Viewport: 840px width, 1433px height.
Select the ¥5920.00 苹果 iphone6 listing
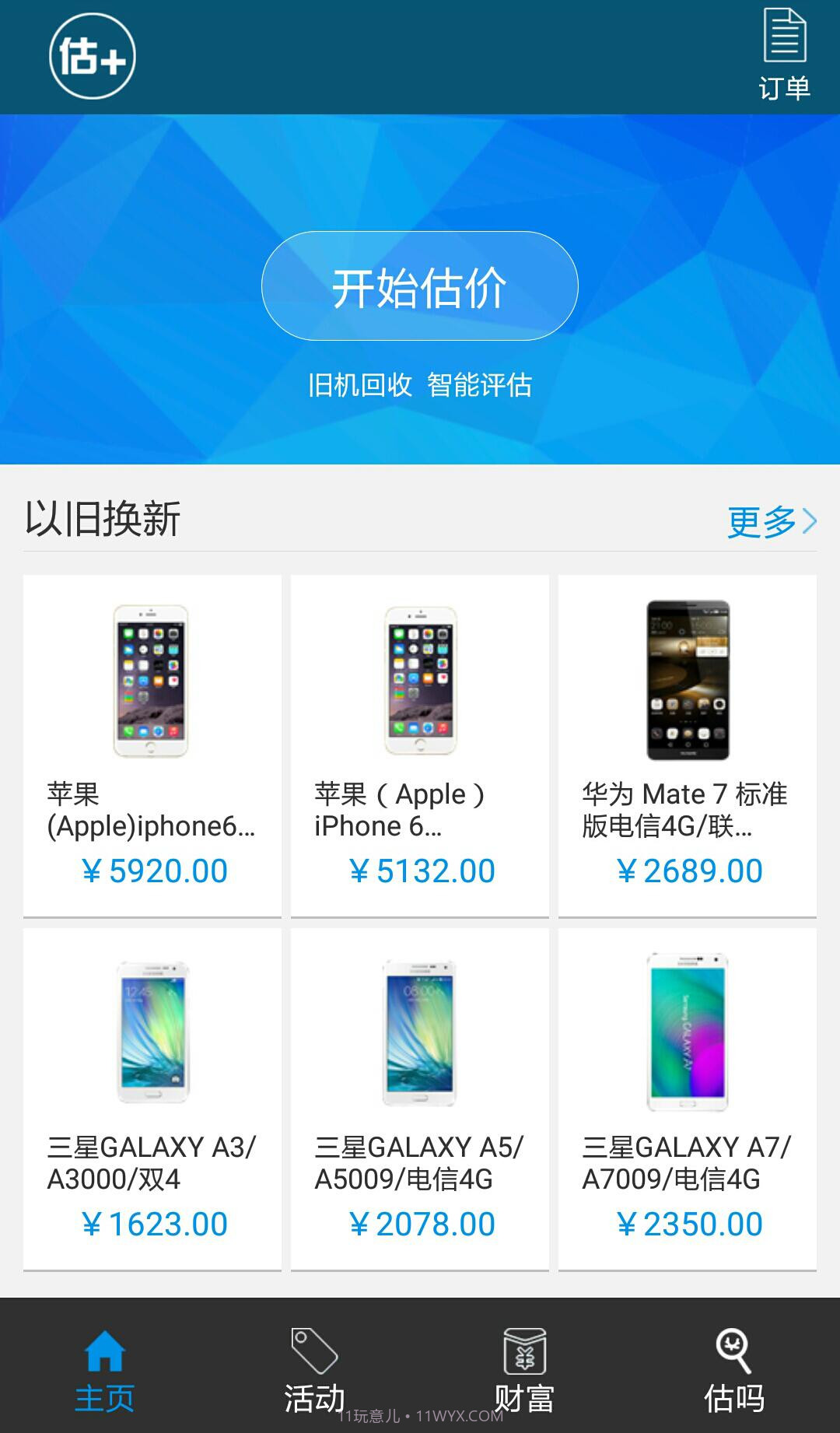click(153, 870)
